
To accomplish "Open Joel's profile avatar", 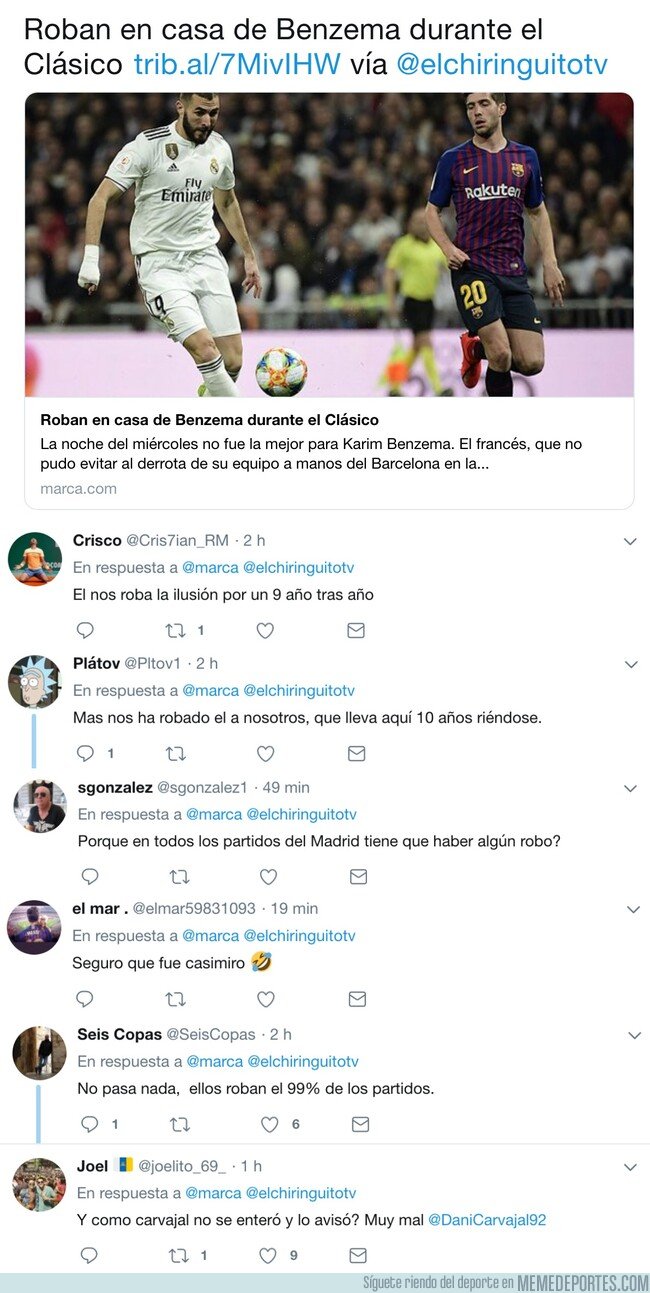I will click(x=40, y=1184).
